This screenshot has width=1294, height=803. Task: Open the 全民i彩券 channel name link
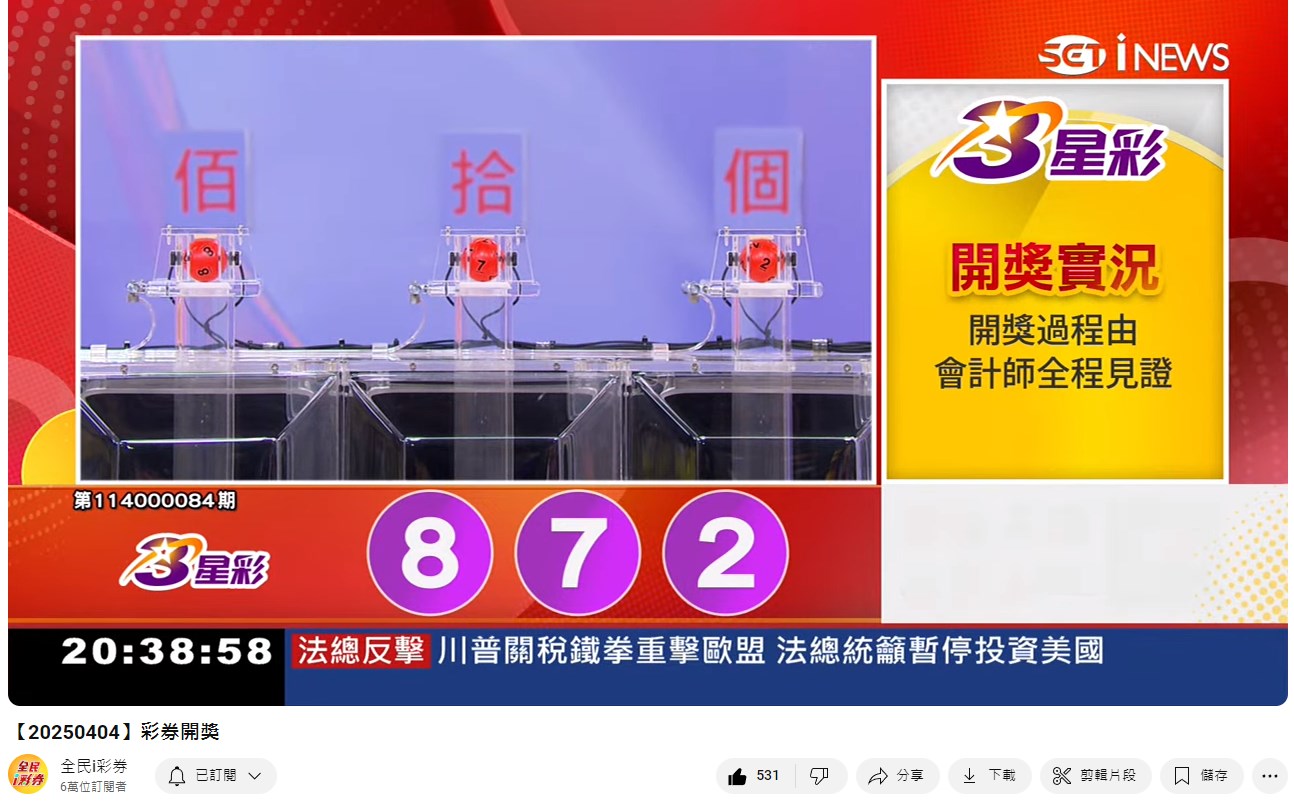tap(94, 766)
